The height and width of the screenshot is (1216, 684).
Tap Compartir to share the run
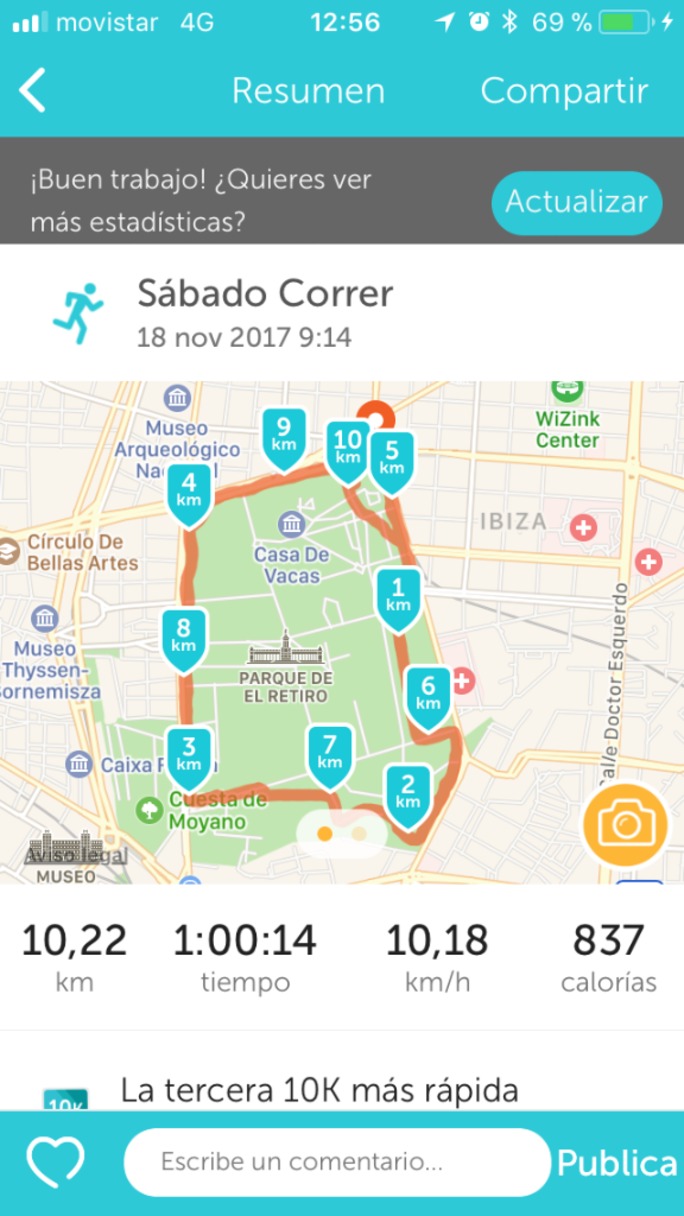click(x=564, y=91)
